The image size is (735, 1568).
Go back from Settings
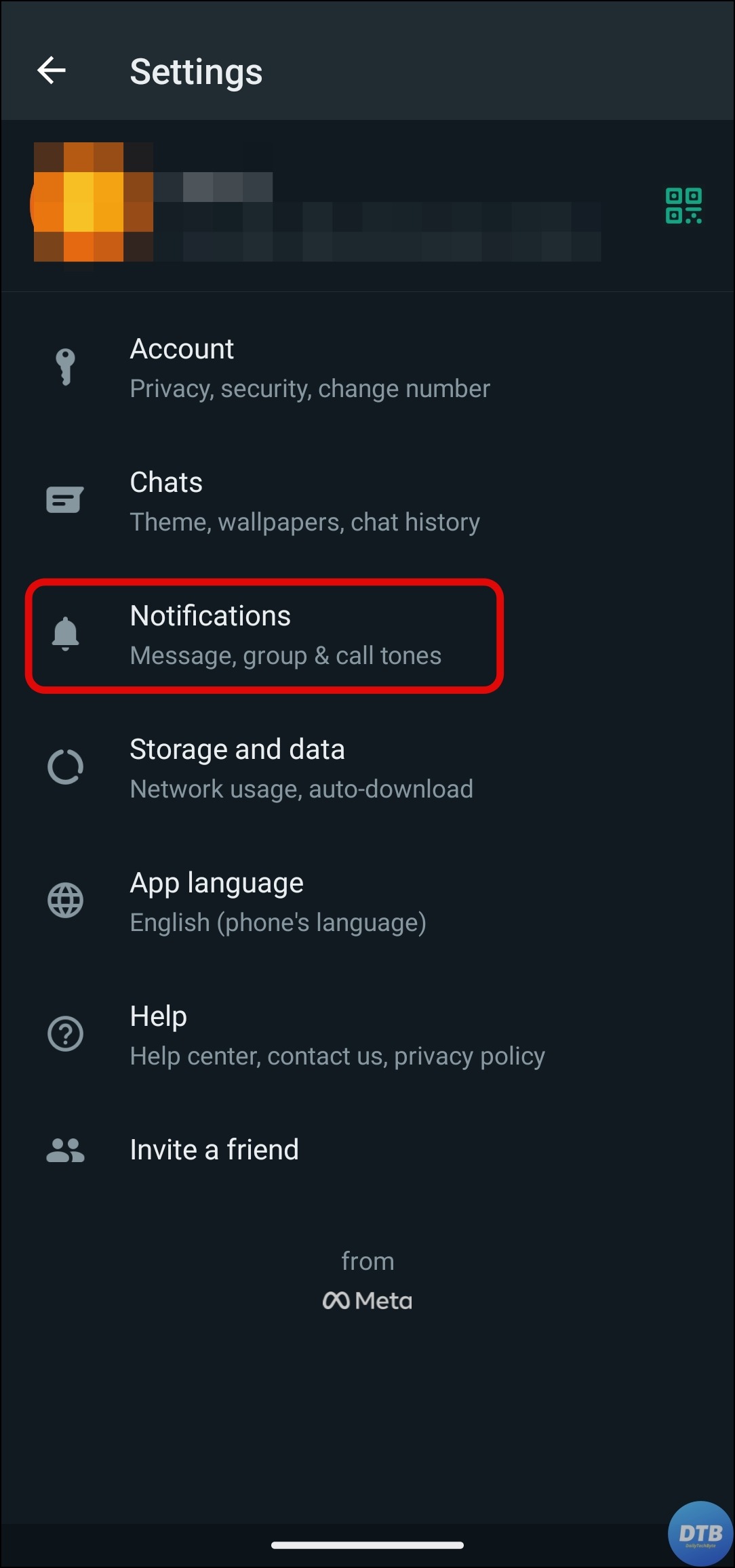(x=52, y=70)
